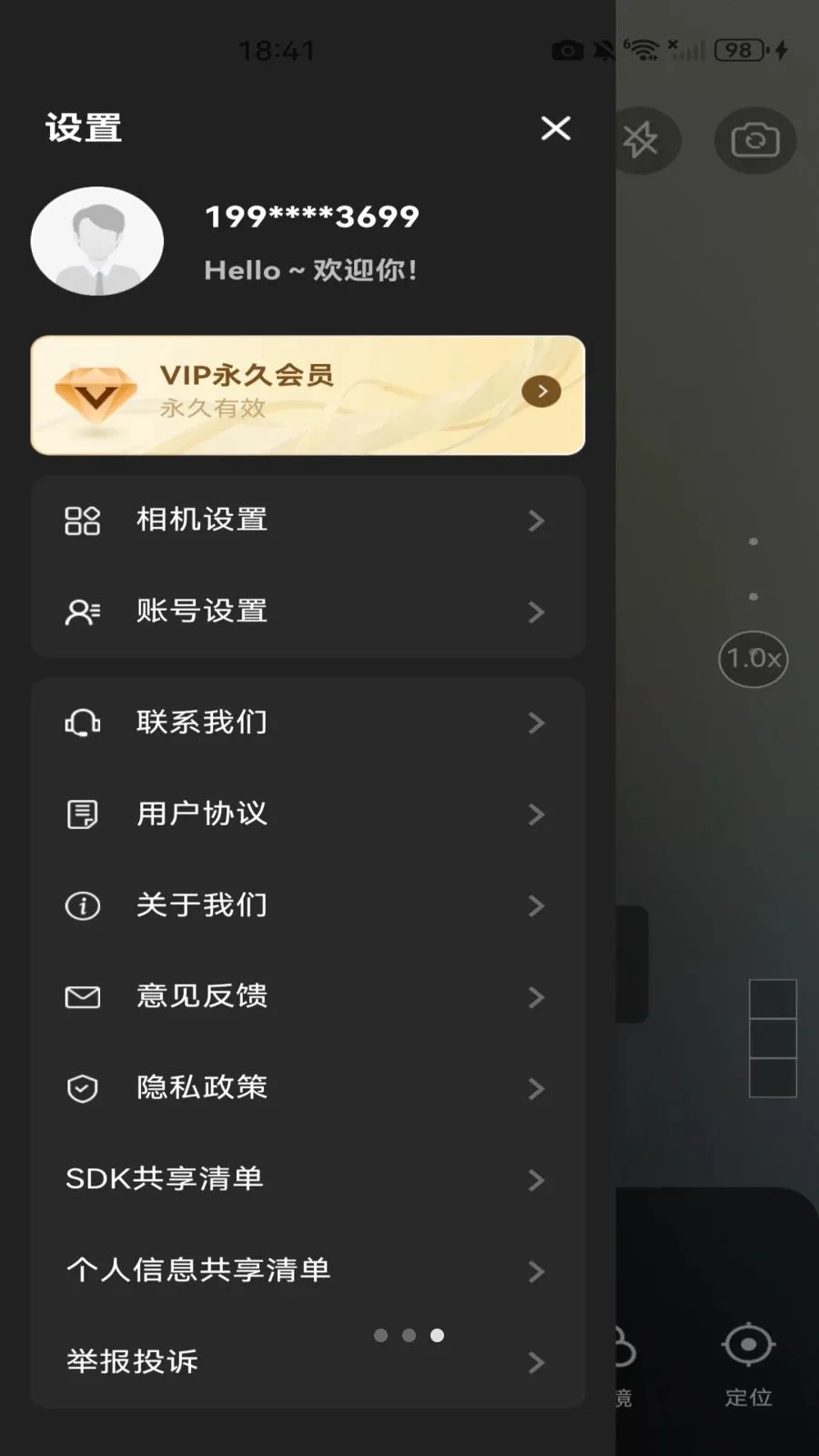View the 用户协议 user agreement

[x=308, y=814]
